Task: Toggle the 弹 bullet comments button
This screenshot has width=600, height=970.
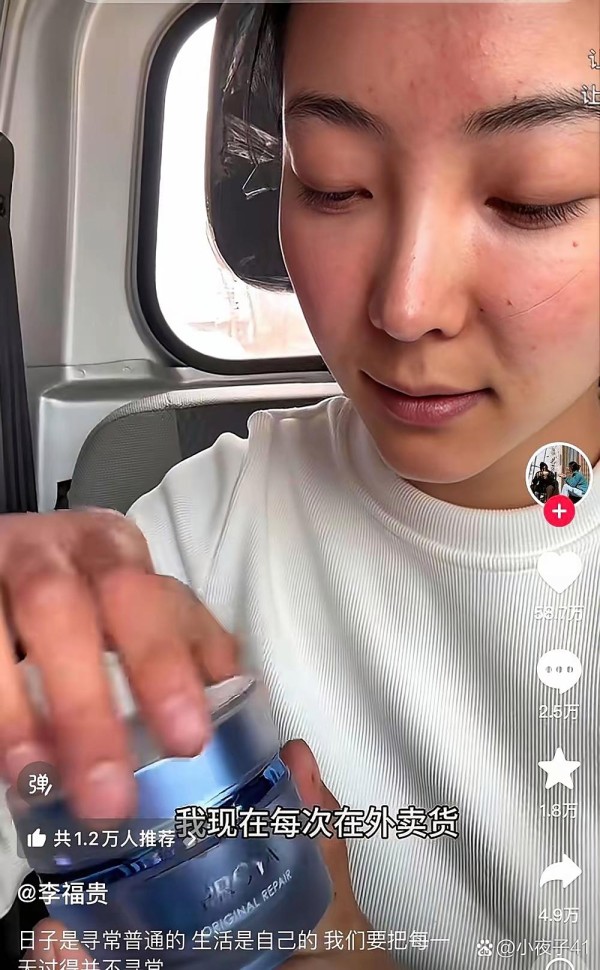Action: (x=40, y=784)
